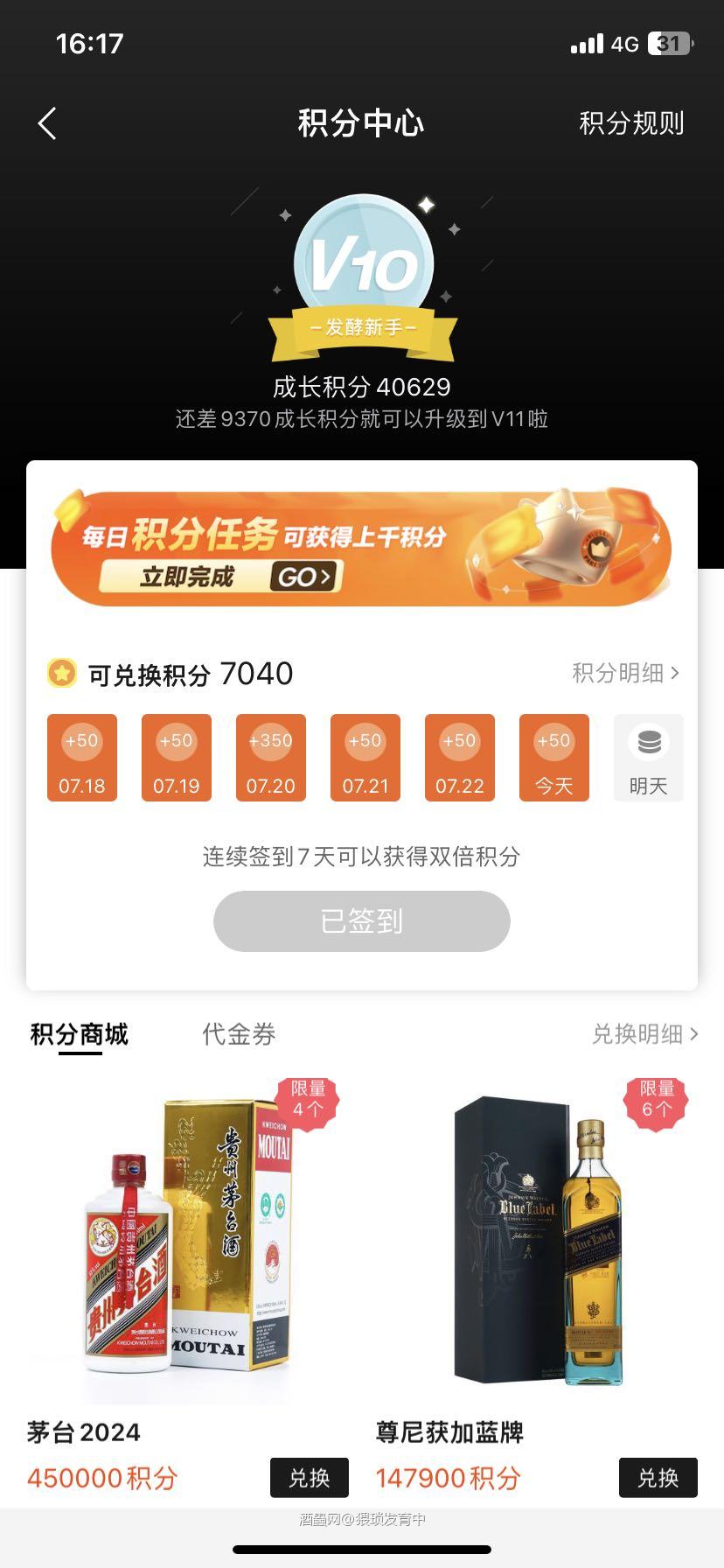Tap the gold star points icon
The height and width of the screenshot is (1568, 724).
tap(59, 674)
